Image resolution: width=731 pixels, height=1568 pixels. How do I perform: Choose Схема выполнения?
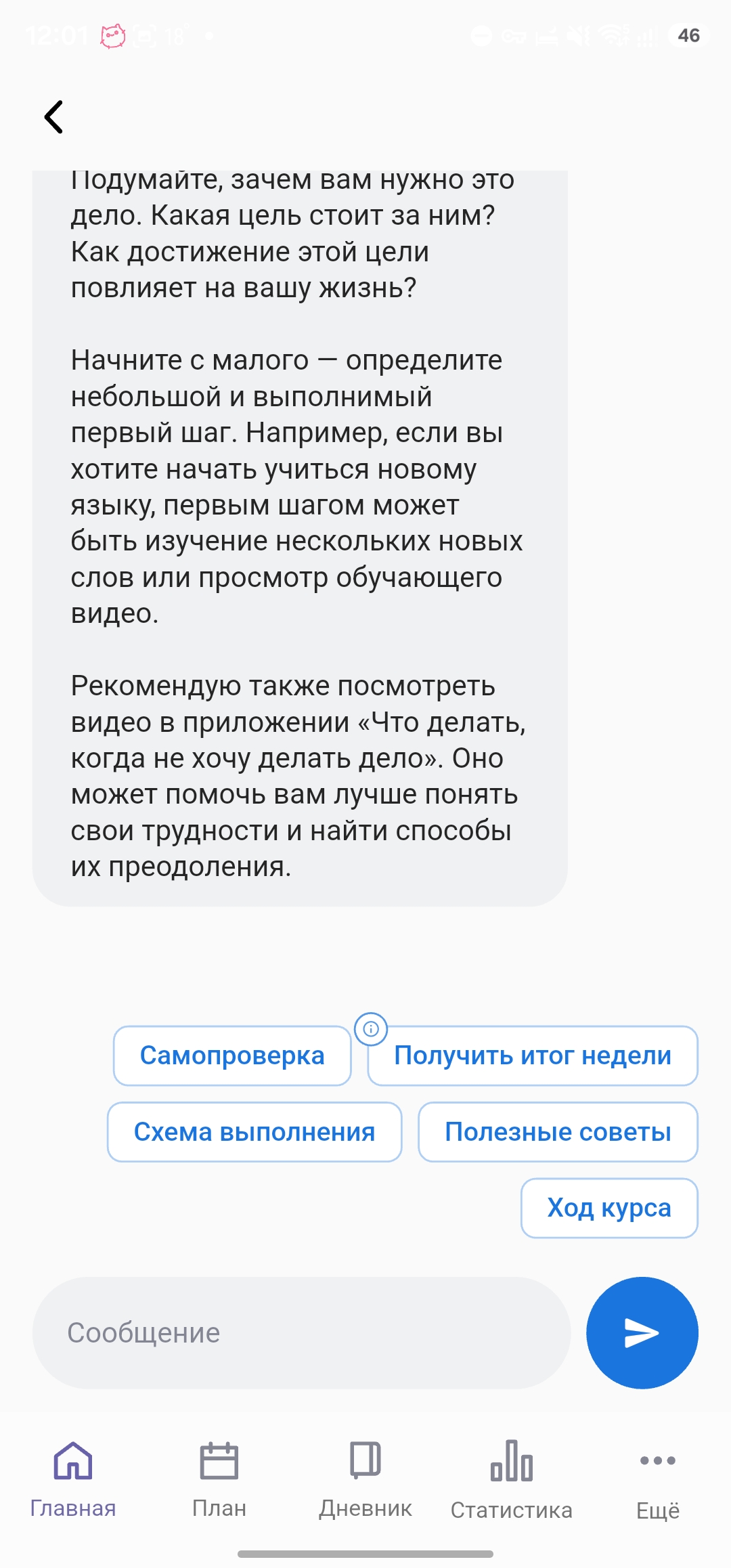254,1132
